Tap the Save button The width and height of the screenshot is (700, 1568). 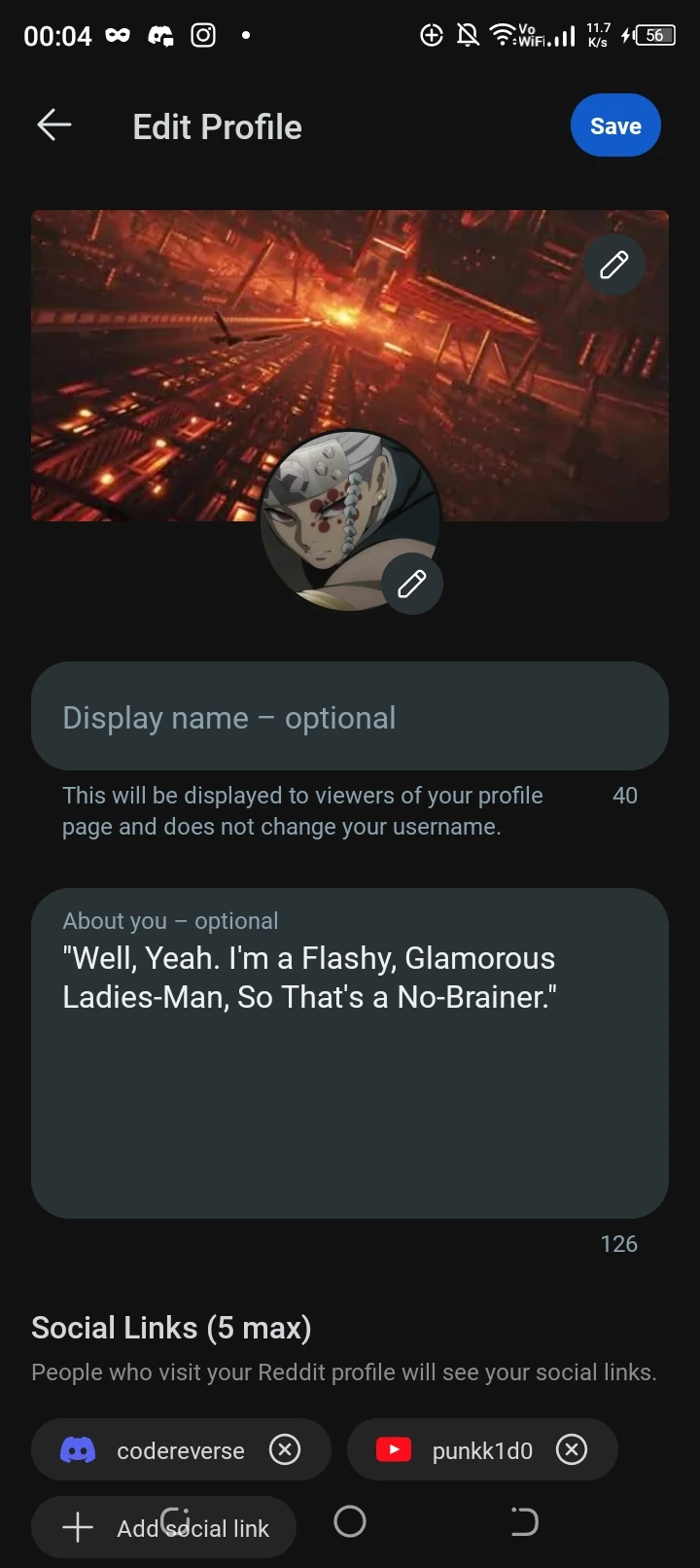pos(615,125)
